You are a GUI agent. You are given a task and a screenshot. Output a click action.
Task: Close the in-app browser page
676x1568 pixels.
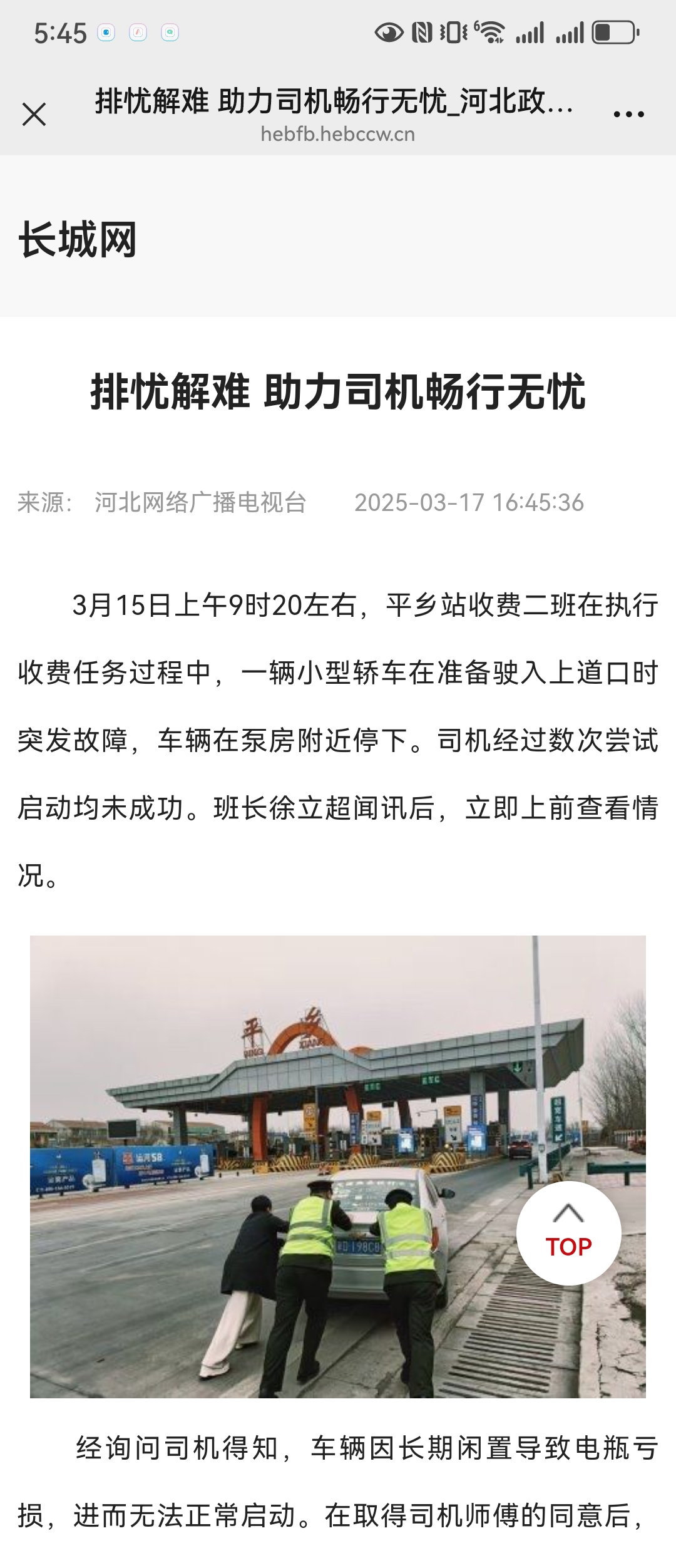coord(34,115)
